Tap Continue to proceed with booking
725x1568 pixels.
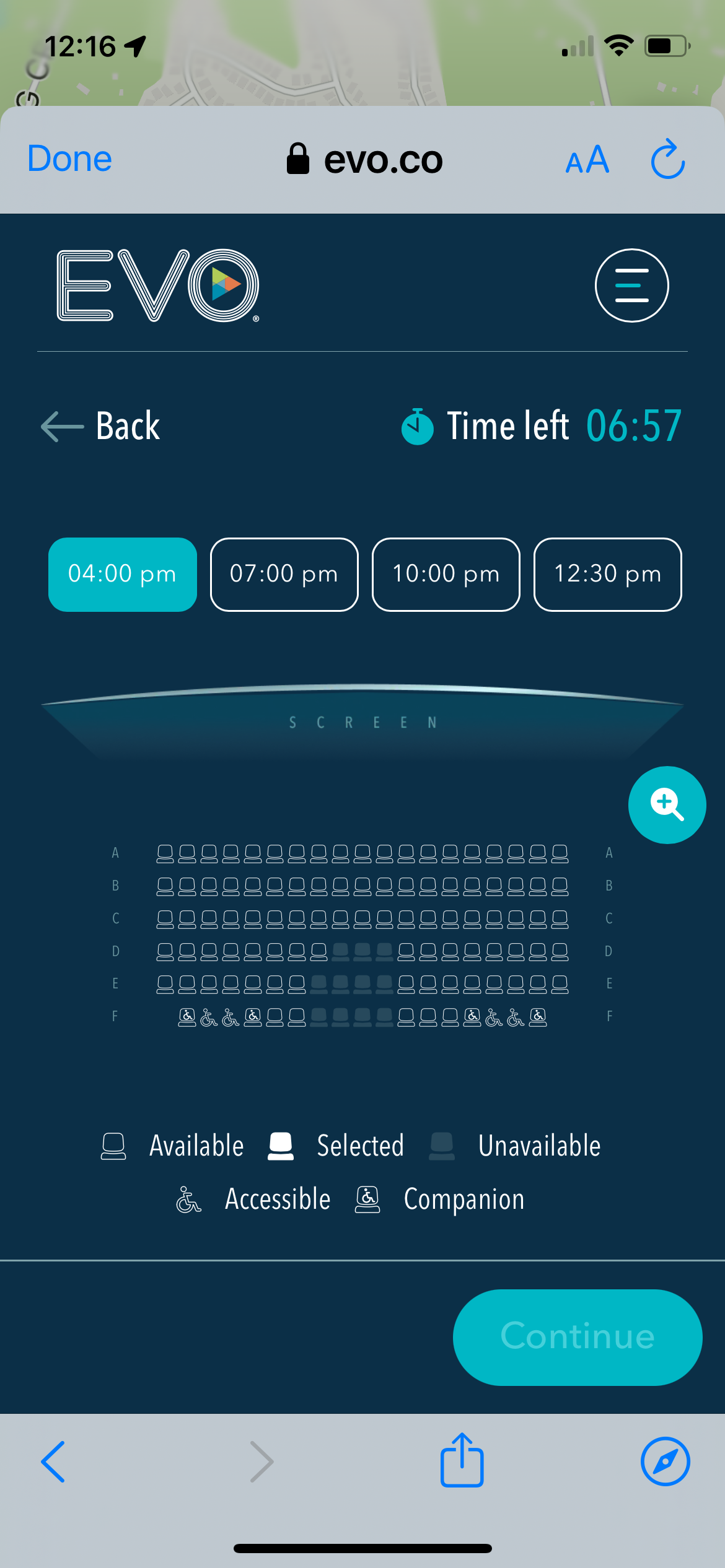coord(578,1337)
